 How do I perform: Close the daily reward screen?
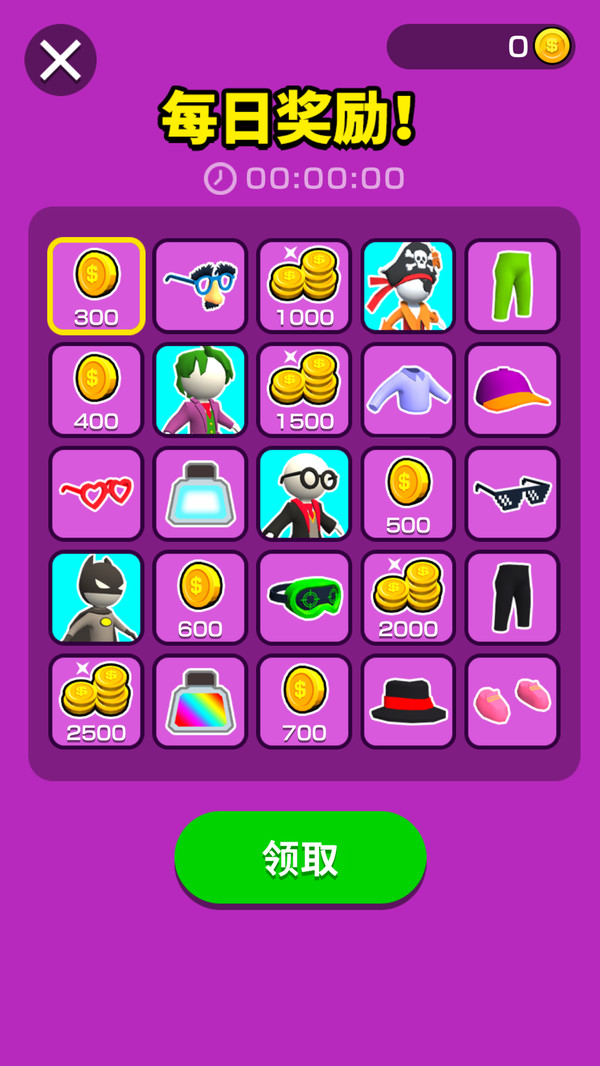tap(60, 60)
